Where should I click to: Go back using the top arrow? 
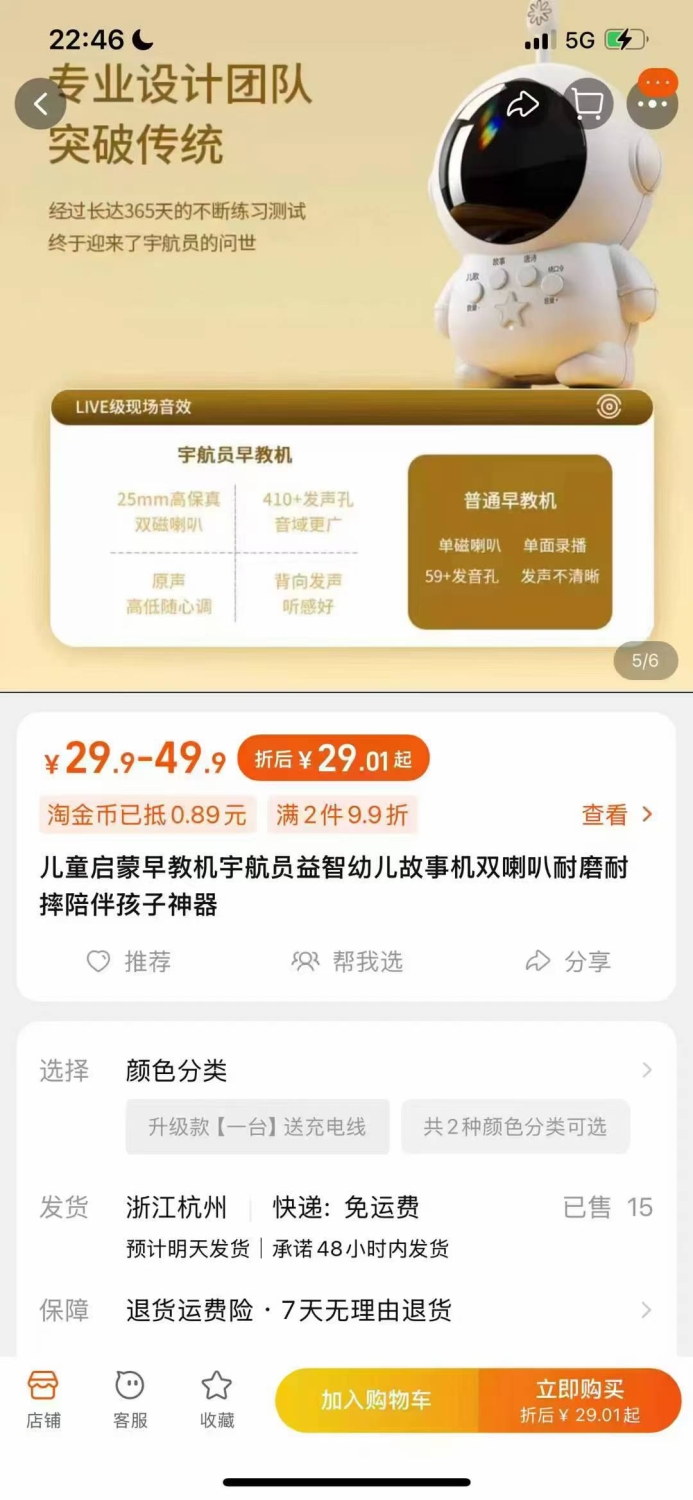click(x=41, y=103)
